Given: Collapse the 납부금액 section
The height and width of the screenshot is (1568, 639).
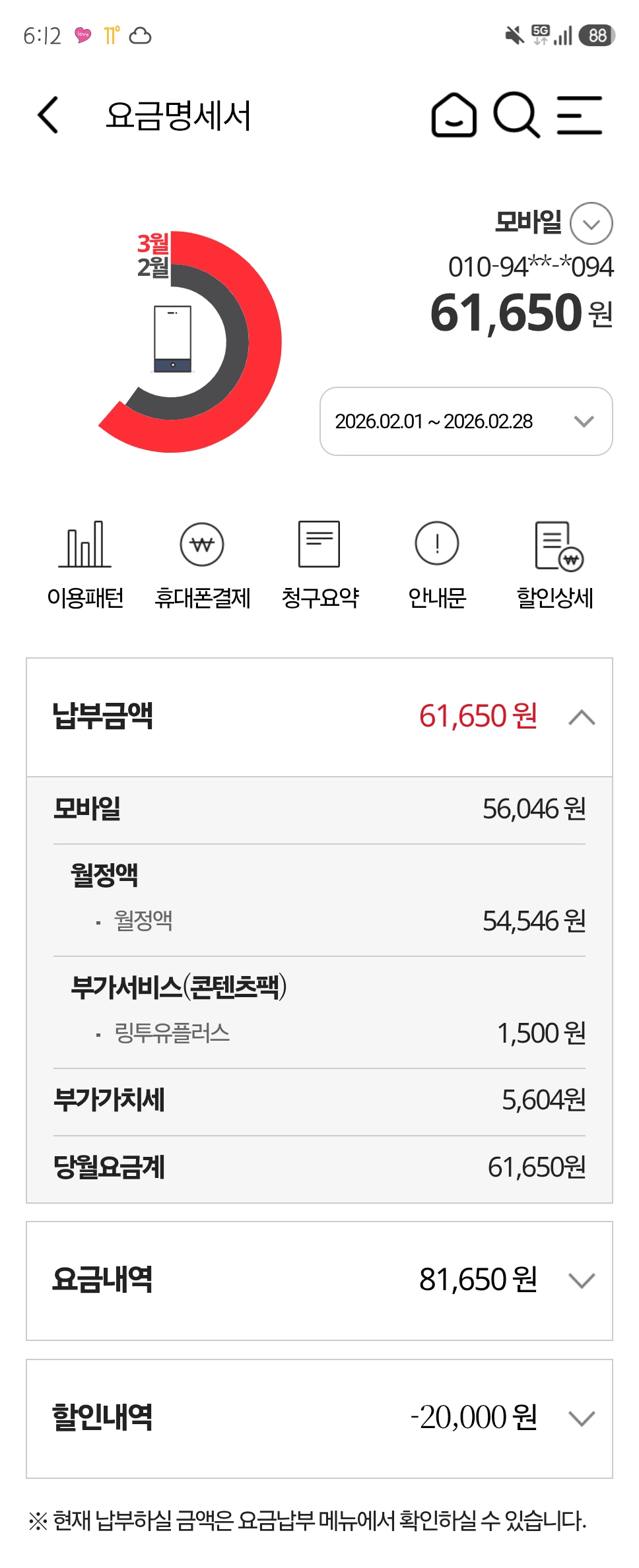Looking at the screenshot, I should click(x=581, y=717).
